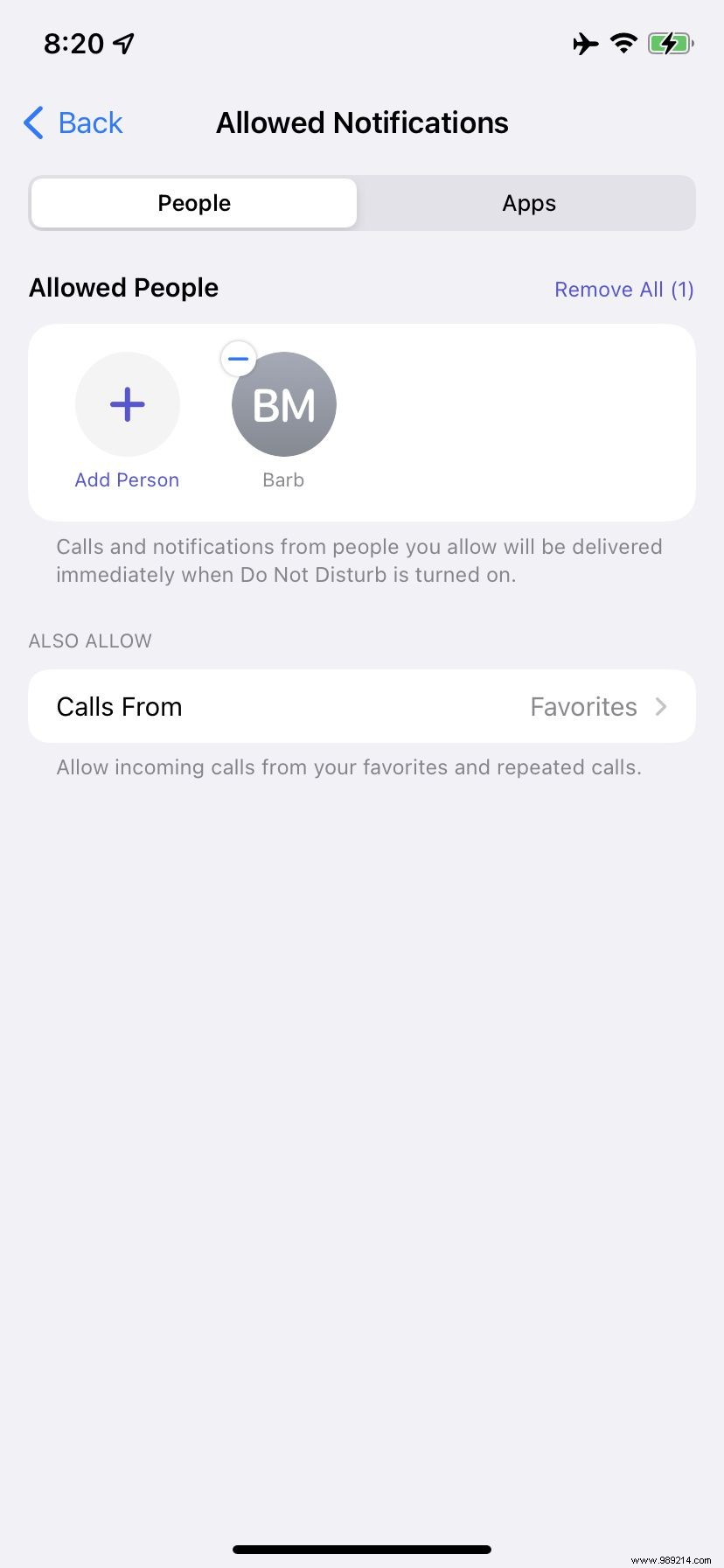
Task: Tap the Allowed People heading
Action: 123,287
